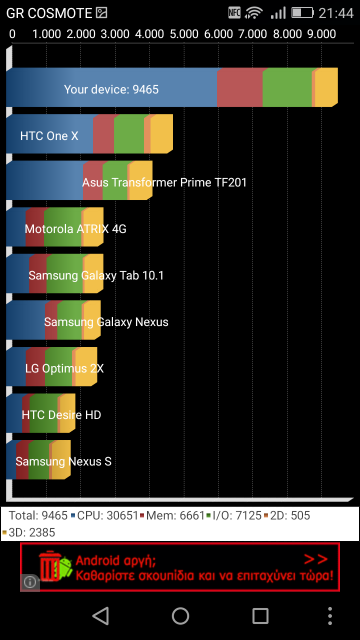Viewport: 360px width, 640px height.
Task: Go to the home screen
Action: [180, 616]
